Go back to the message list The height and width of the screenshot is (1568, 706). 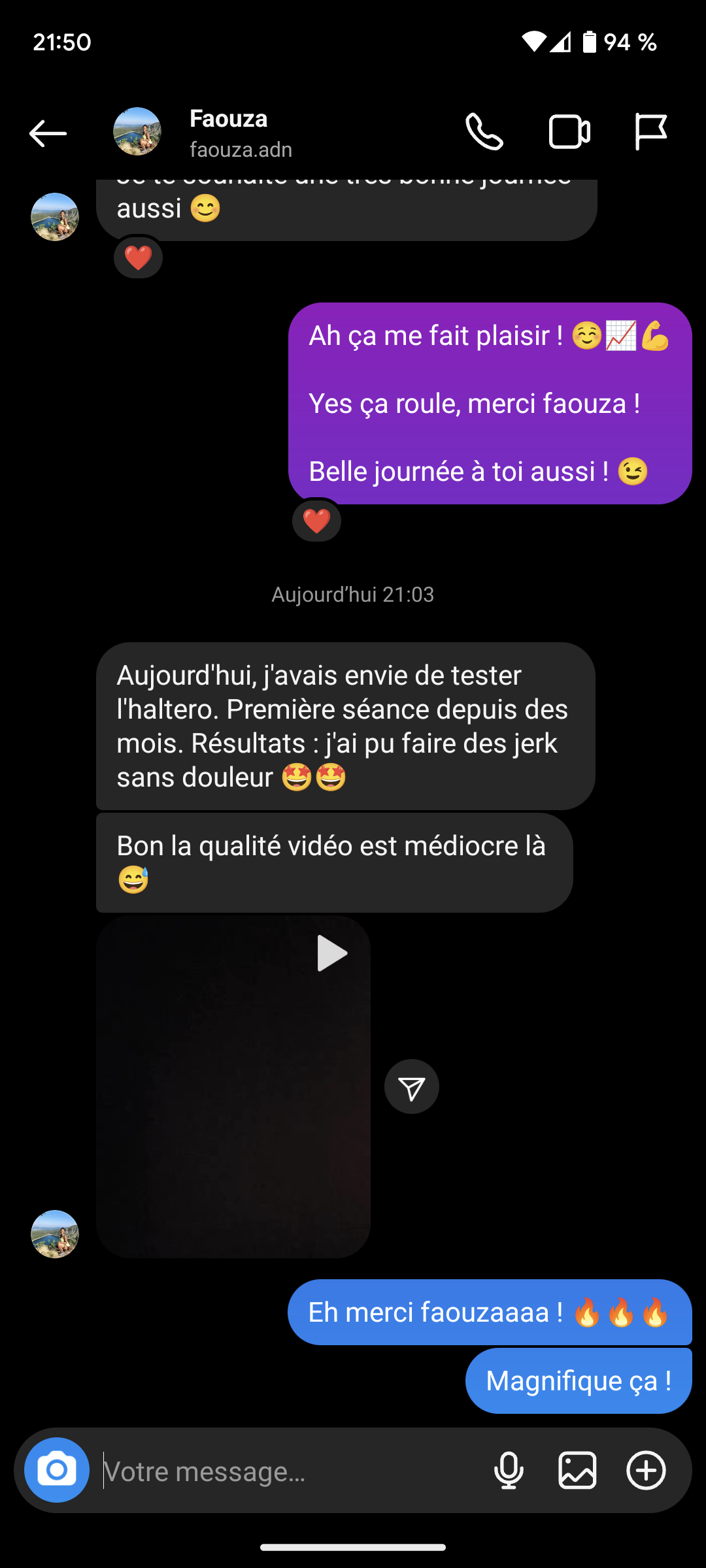(48, 133)
